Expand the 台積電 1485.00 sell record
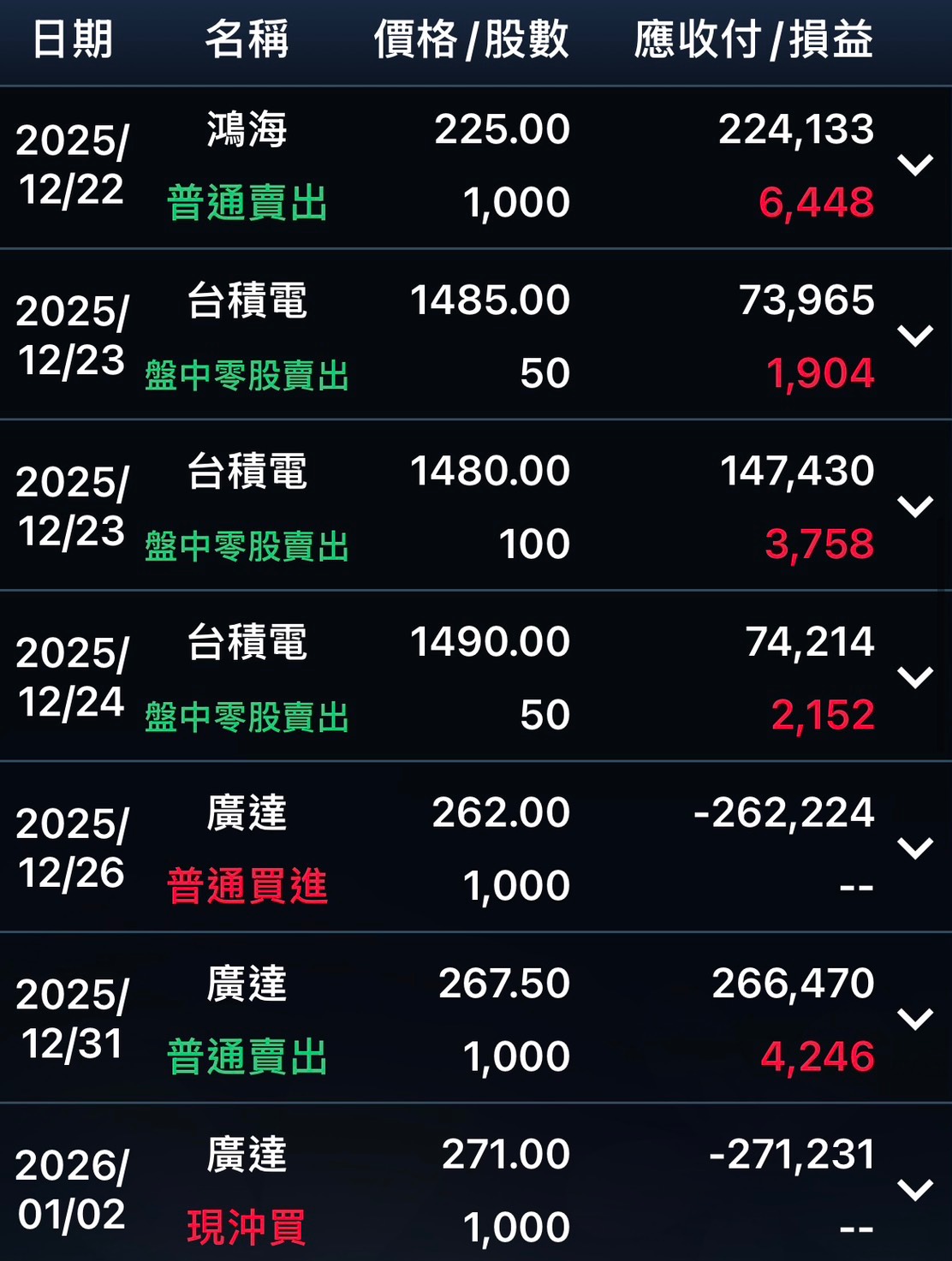 (x=914, y=335)
